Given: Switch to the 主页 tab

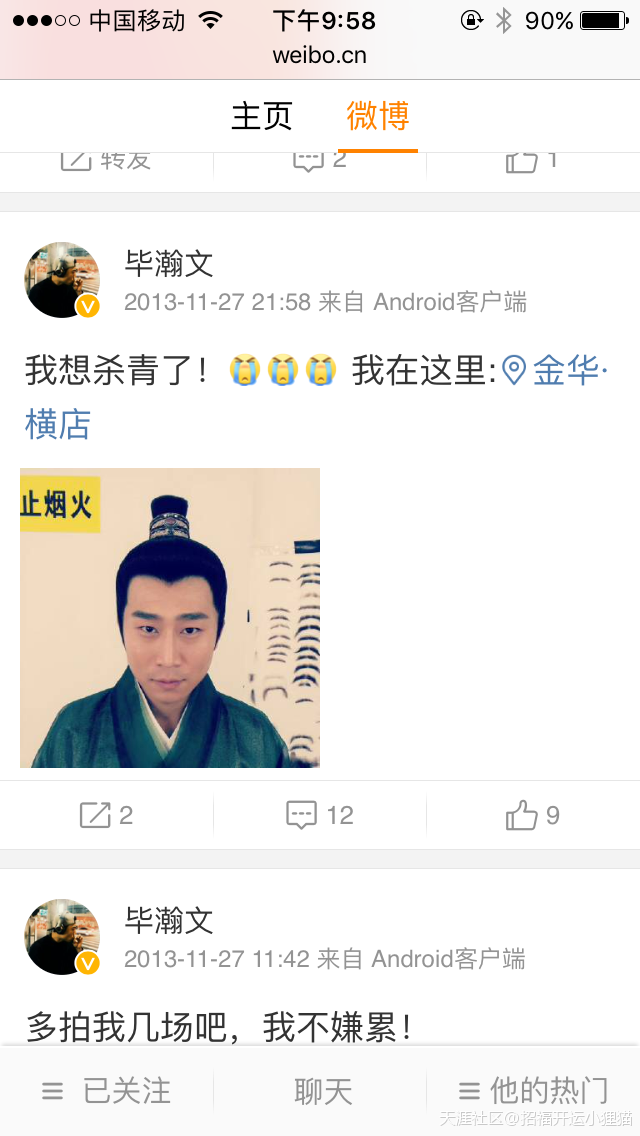Looking at the screenshot, I should [x=261, y=116].
